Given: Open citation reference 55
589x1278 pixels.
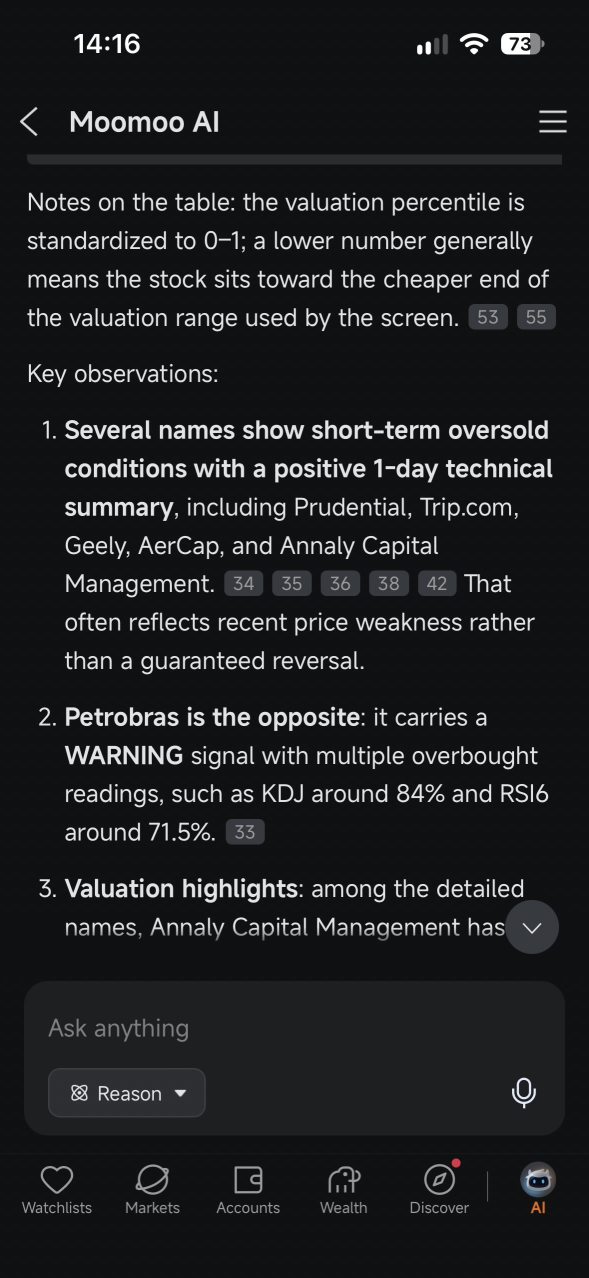Looking at the screenshot, I should (x=536, y=318).
